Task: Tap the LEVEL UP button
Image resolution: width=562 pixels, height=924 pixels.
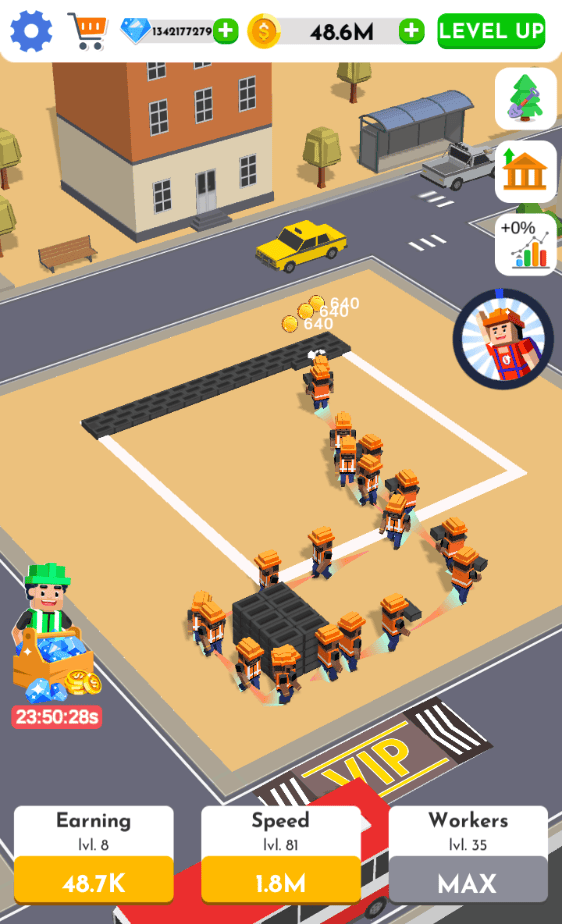Action: pyautogui.click(x=491, y=31)
